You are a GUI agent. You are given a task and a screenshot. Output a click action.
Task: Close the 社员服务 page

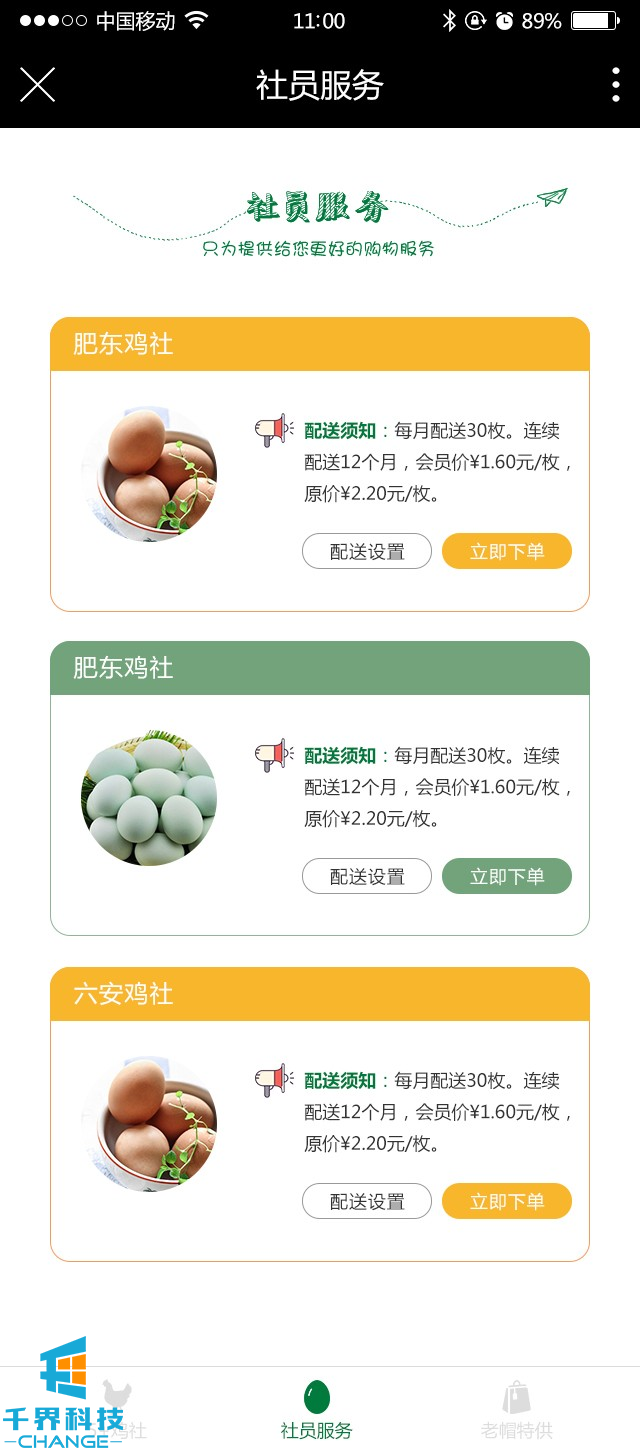[x=37, y=85]
